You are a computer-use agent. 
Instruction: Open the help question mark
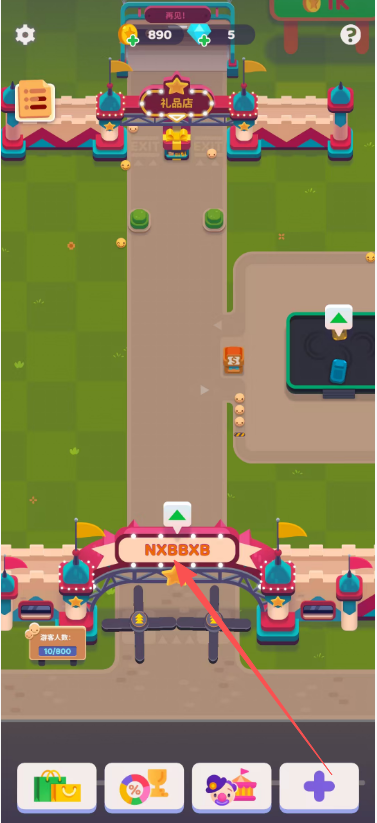(350, 35)
